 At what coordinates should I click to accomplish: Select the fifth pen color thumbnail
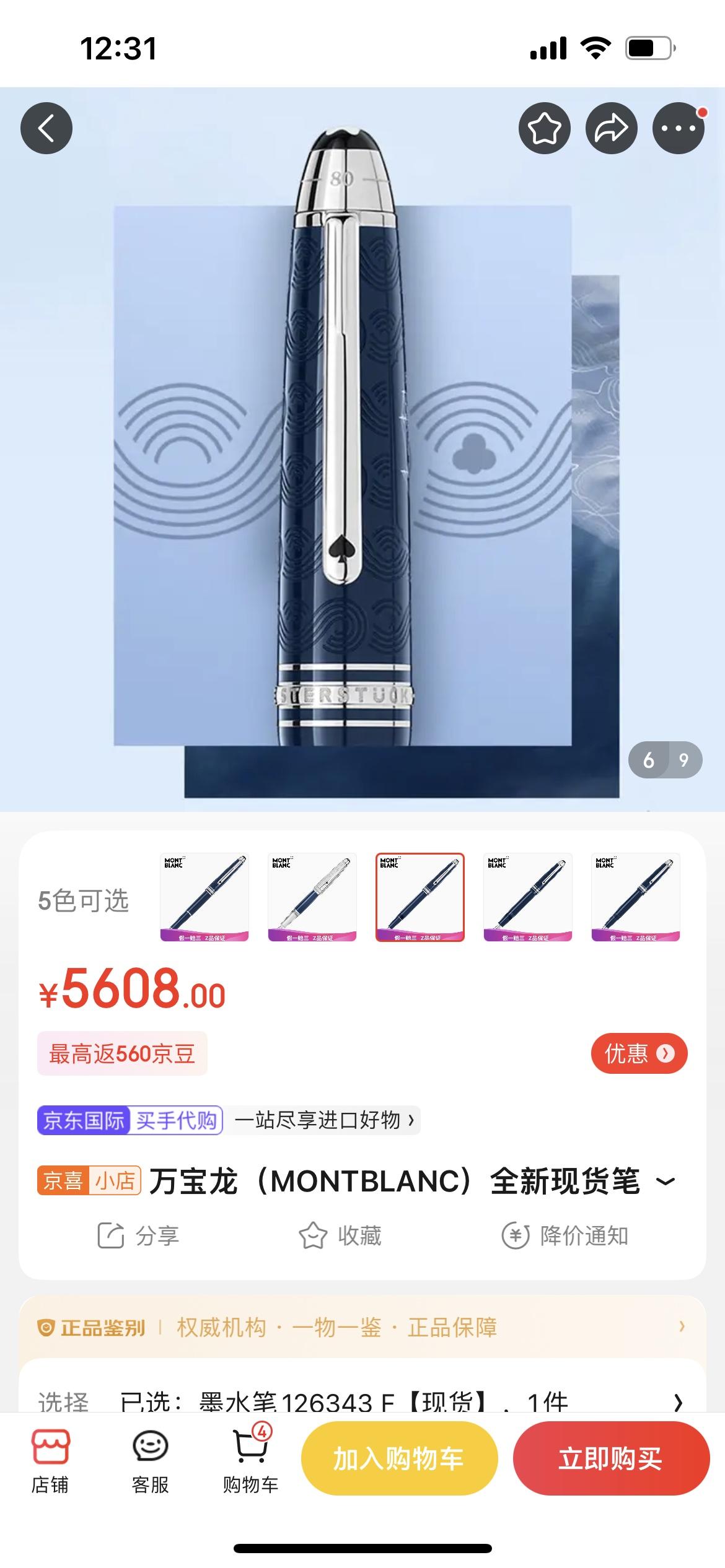pyautogui.click(x=636, y=897)
